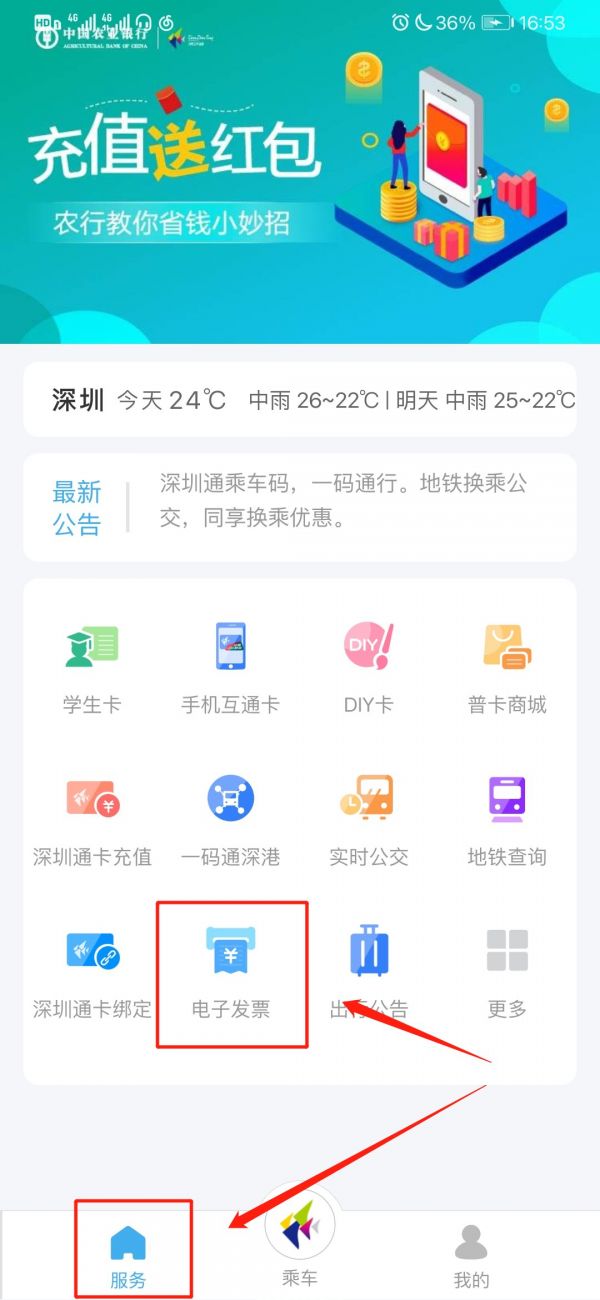Switch to the 我的 tab
The width and height of the screenshot is (600, 1300).
(471, 1256)
